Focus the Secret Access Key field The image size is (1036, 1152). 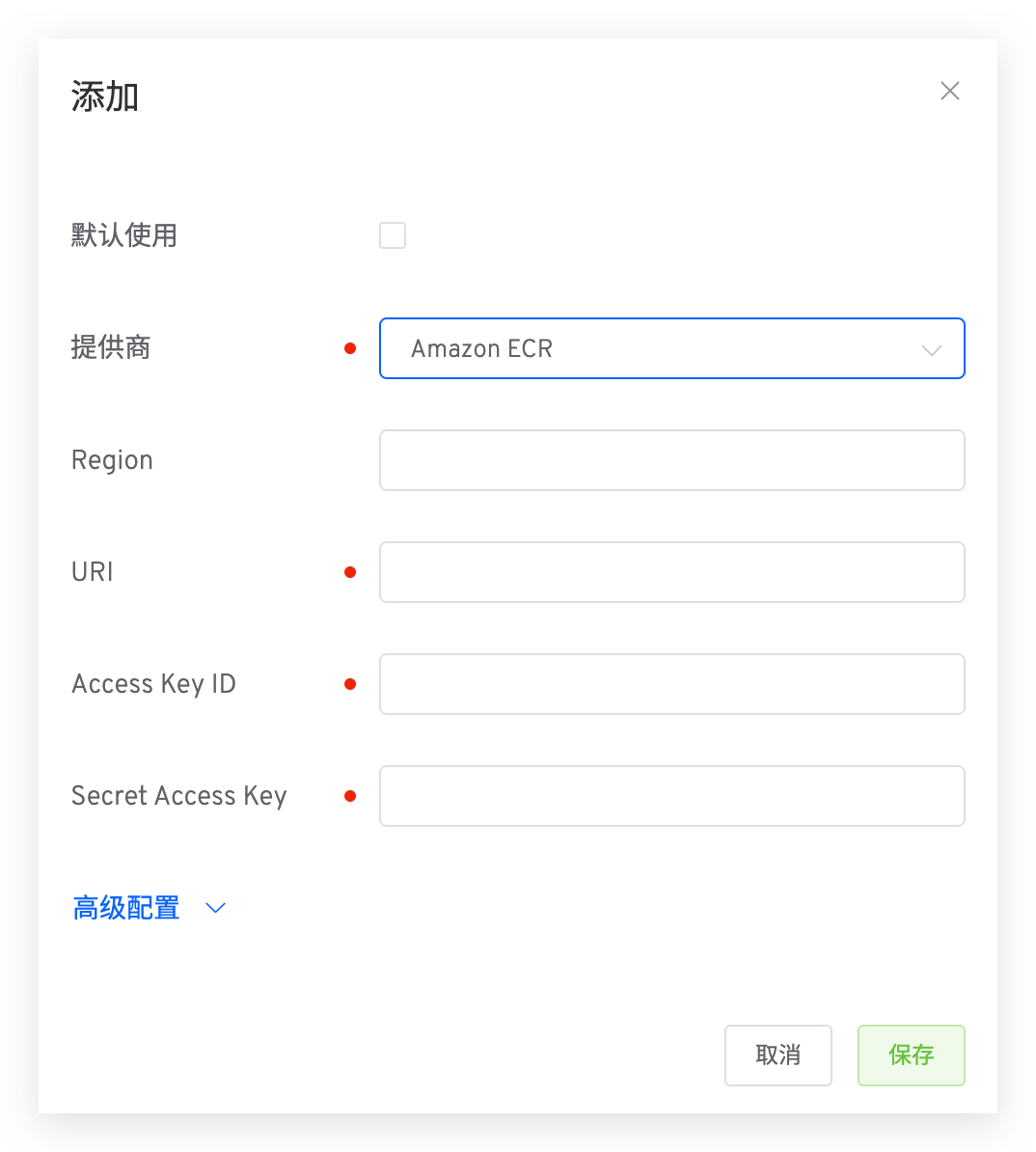(671, 796)
